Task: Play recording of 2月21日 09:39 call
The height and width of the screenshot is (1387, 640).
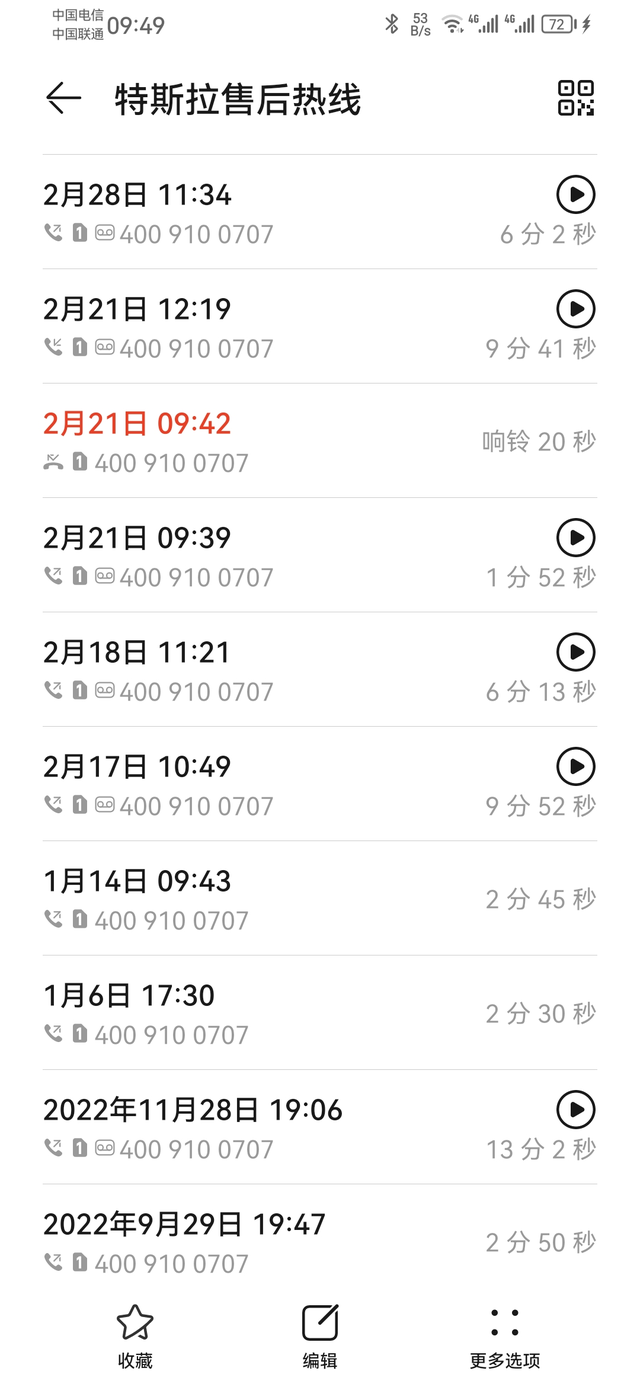Action: click(575, 538)
